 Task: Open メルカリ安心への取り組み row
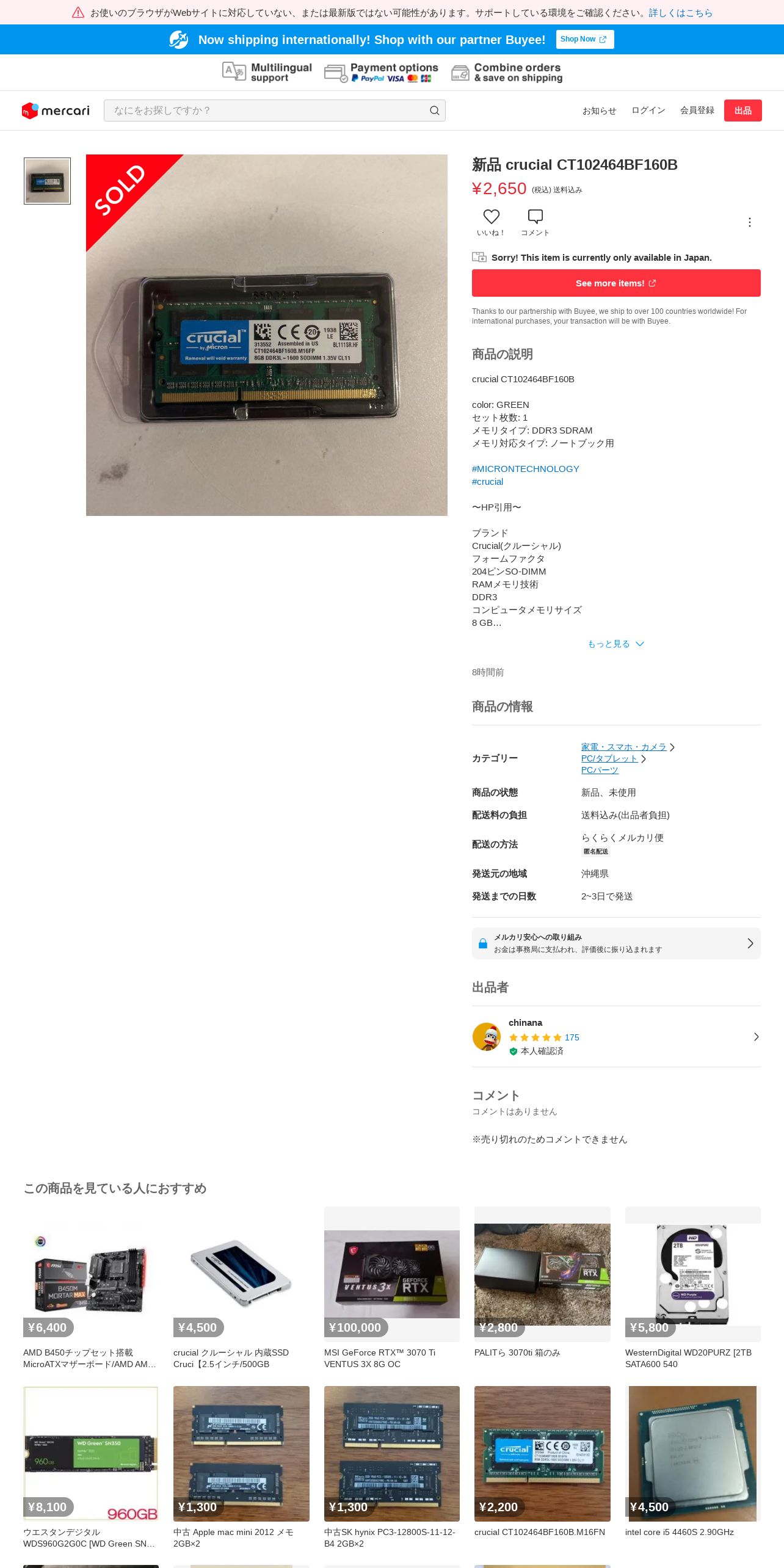coord(616,943)
